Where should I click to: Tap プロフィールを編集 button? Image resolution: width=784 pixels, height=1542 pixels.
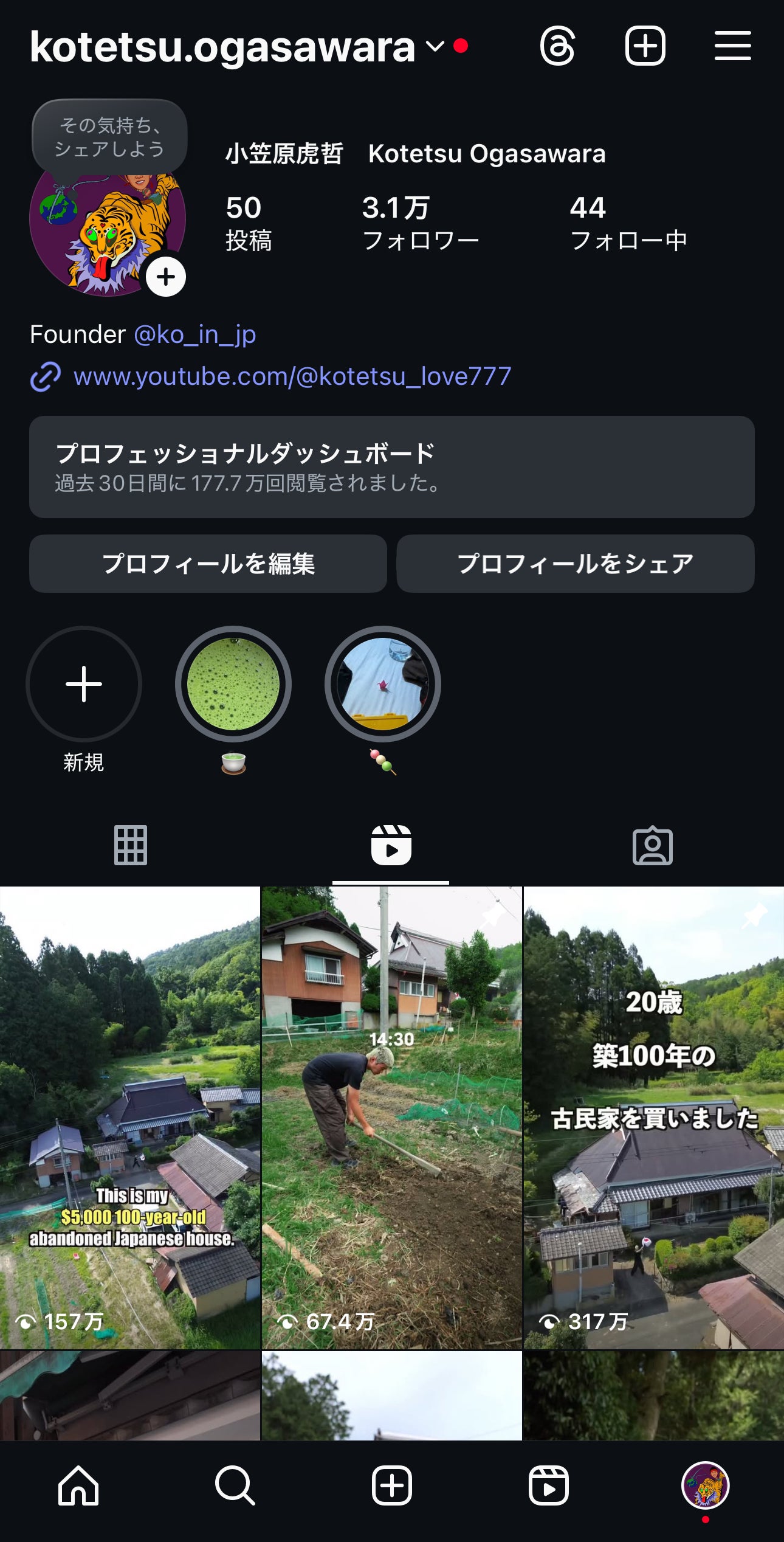pyautogui.click(x=208, y=564)
